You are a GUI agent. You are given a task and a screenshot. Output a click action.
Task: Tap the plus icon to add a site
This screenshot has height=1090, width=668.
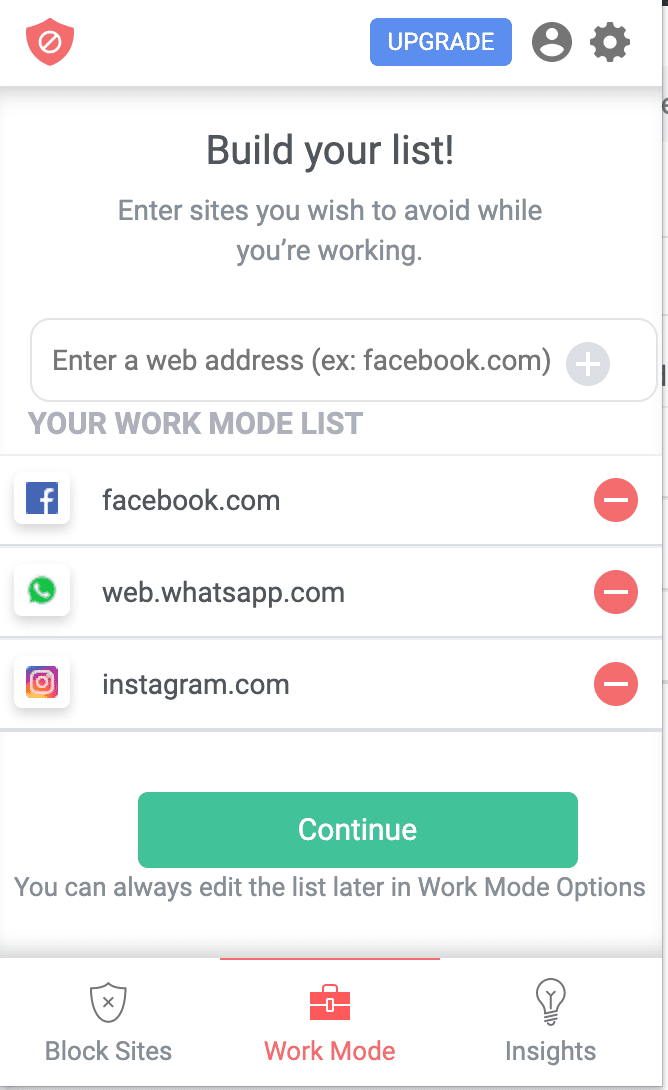pyautogui.click(x=587, y=364)
